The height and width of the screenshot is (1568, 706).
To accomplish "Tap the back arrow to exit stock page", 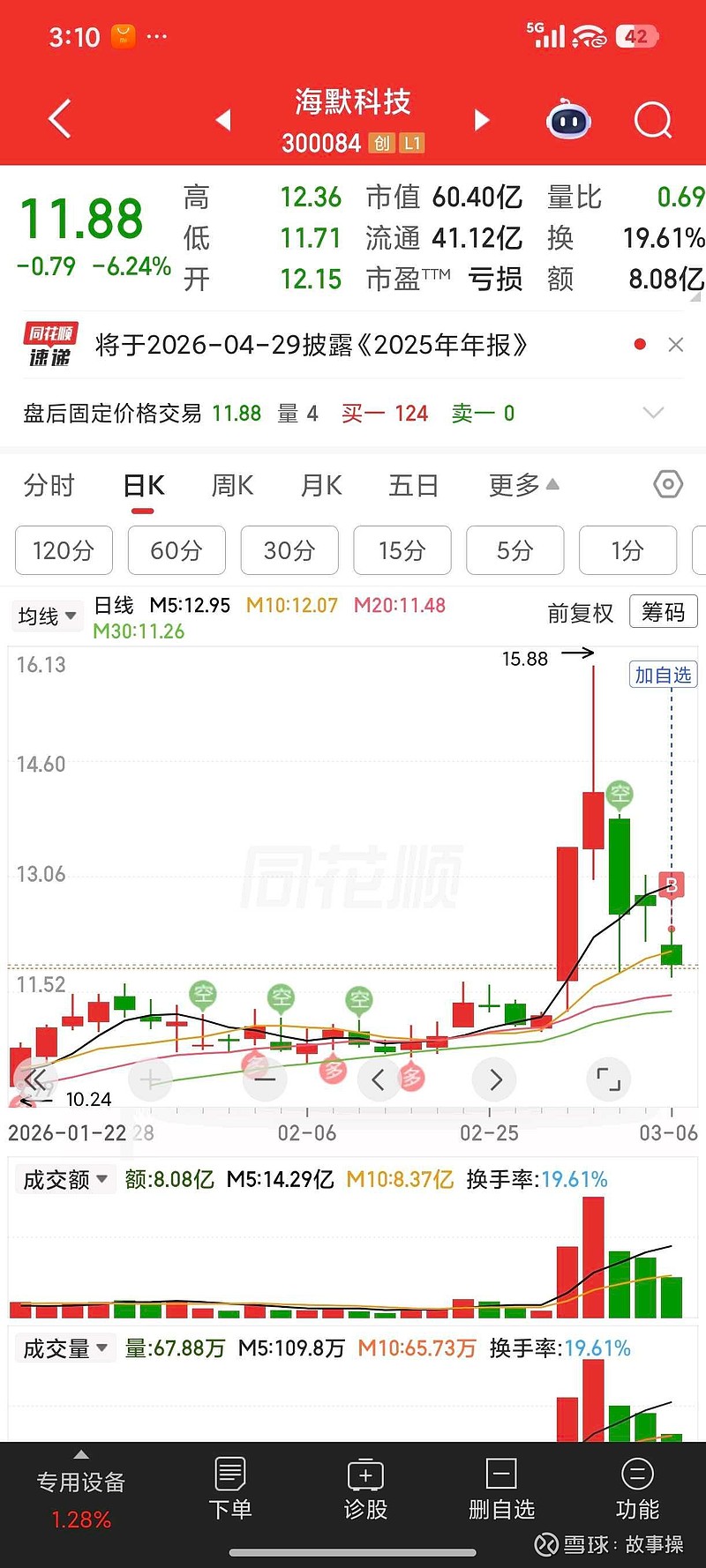I will pos(58,118).
